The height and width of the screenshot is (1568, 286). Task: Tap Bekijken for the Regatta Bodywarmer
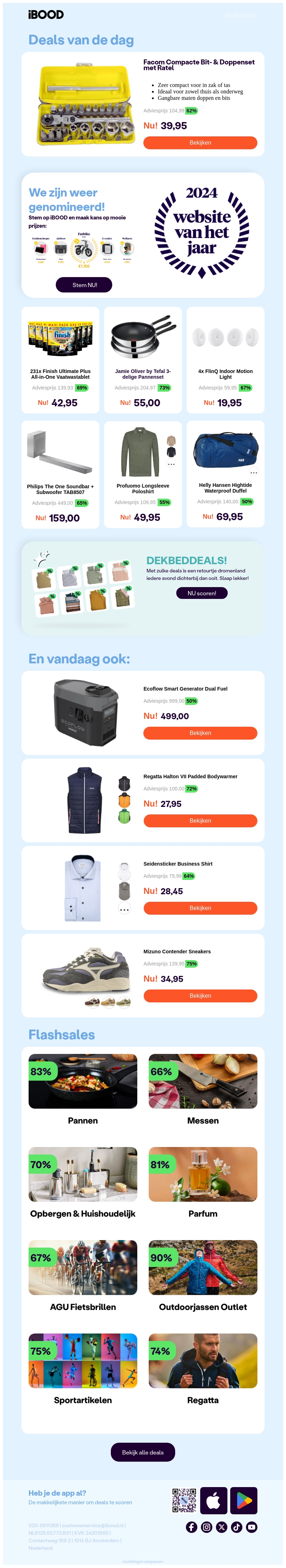(x=200, y=821)
